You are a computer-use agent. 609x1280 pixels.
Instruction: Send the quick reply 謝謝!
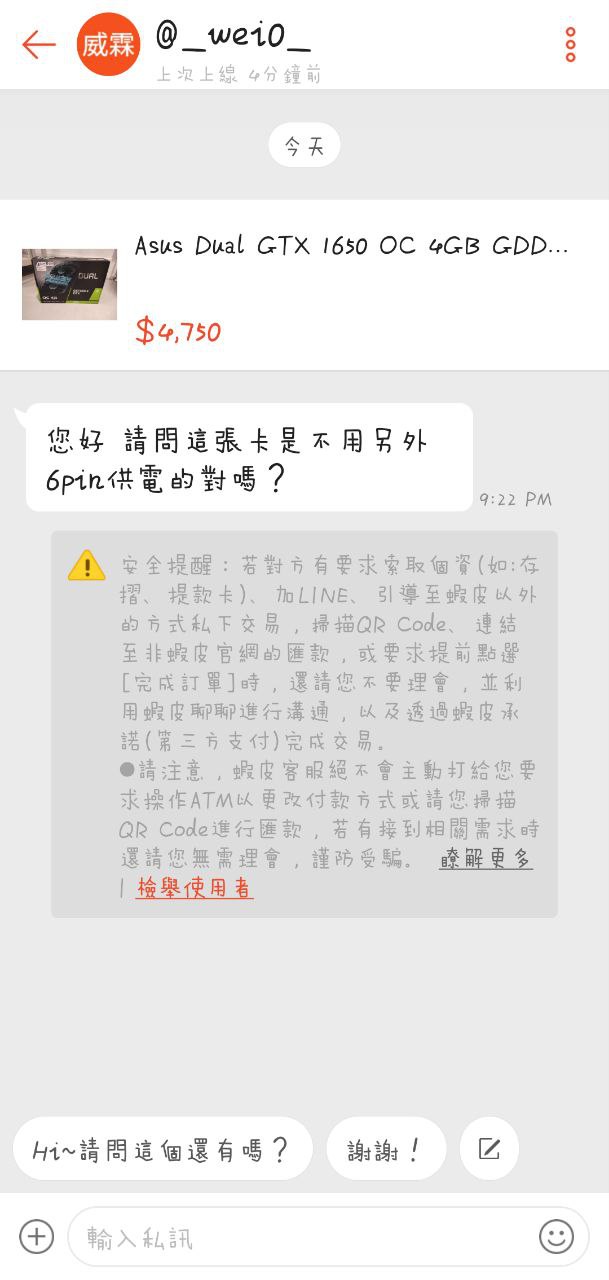pyautogui.click(x=386, y=1149)
